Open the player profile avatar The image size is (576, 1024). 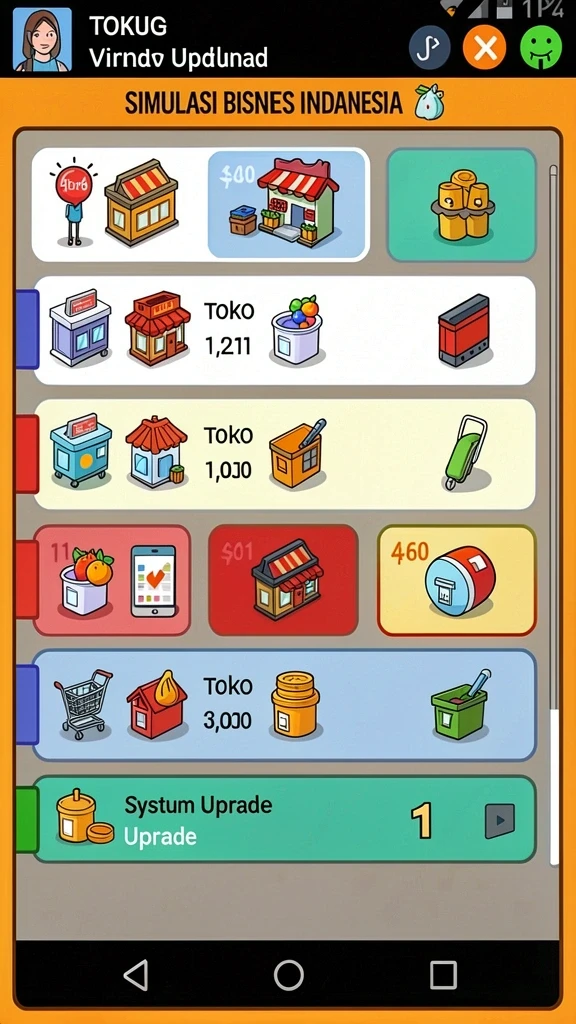[x=42, y=39]
